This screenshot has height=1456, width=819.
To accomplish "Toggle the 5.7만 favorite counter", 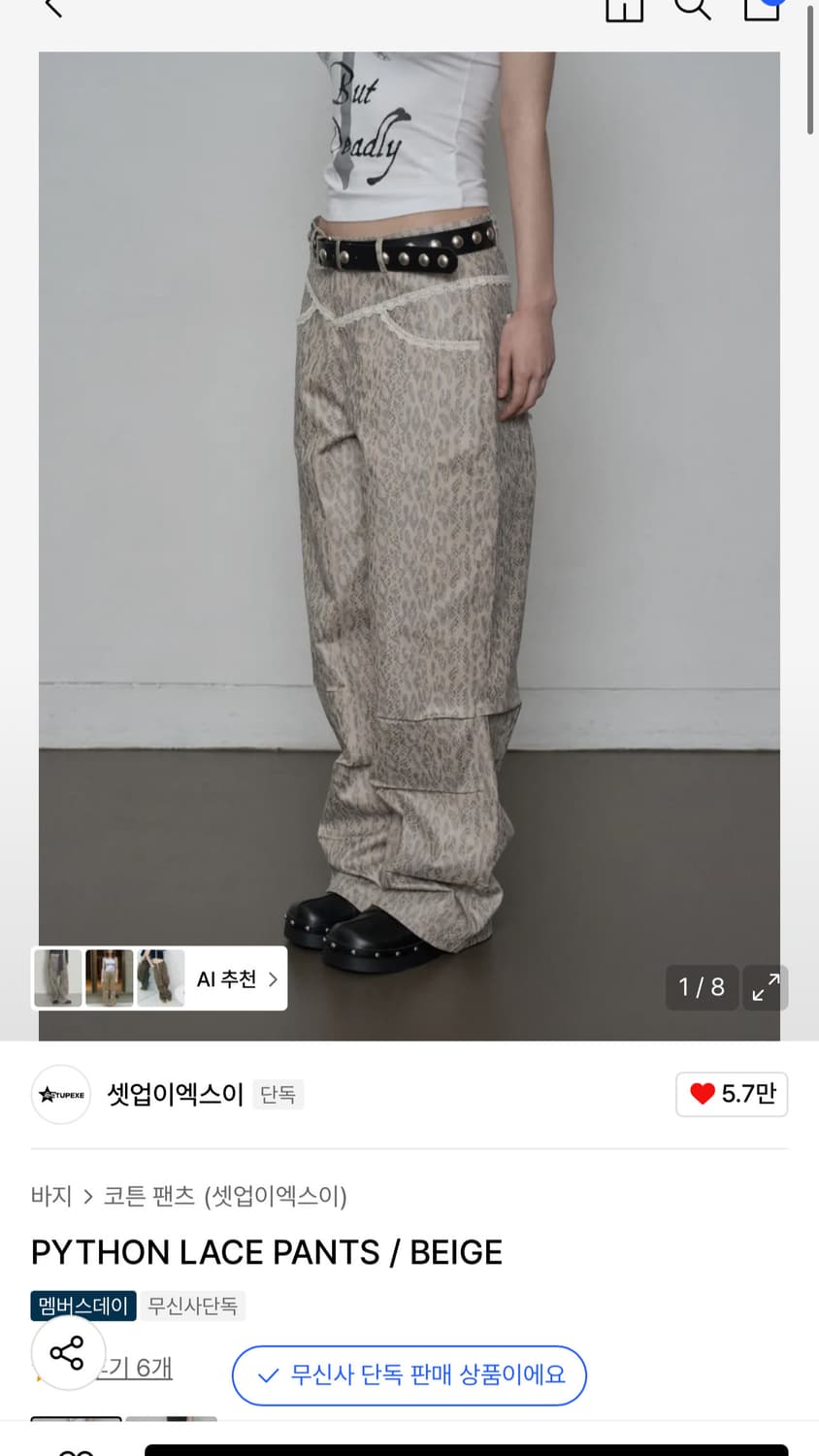I will point(733,1094).
